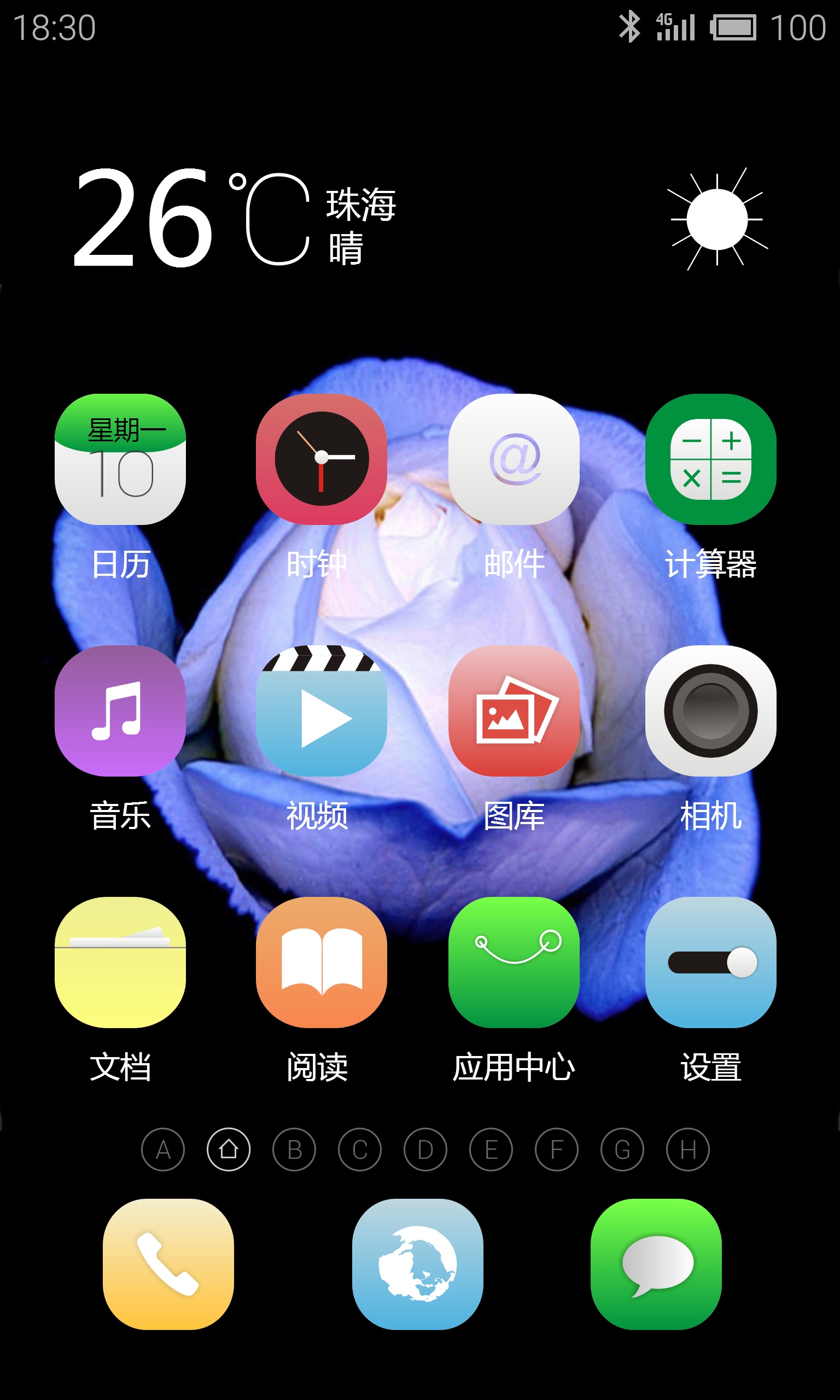The image size is (840, 1400).
Task: Open the phone dialer in the dock
Action: tap(168, 1264)
